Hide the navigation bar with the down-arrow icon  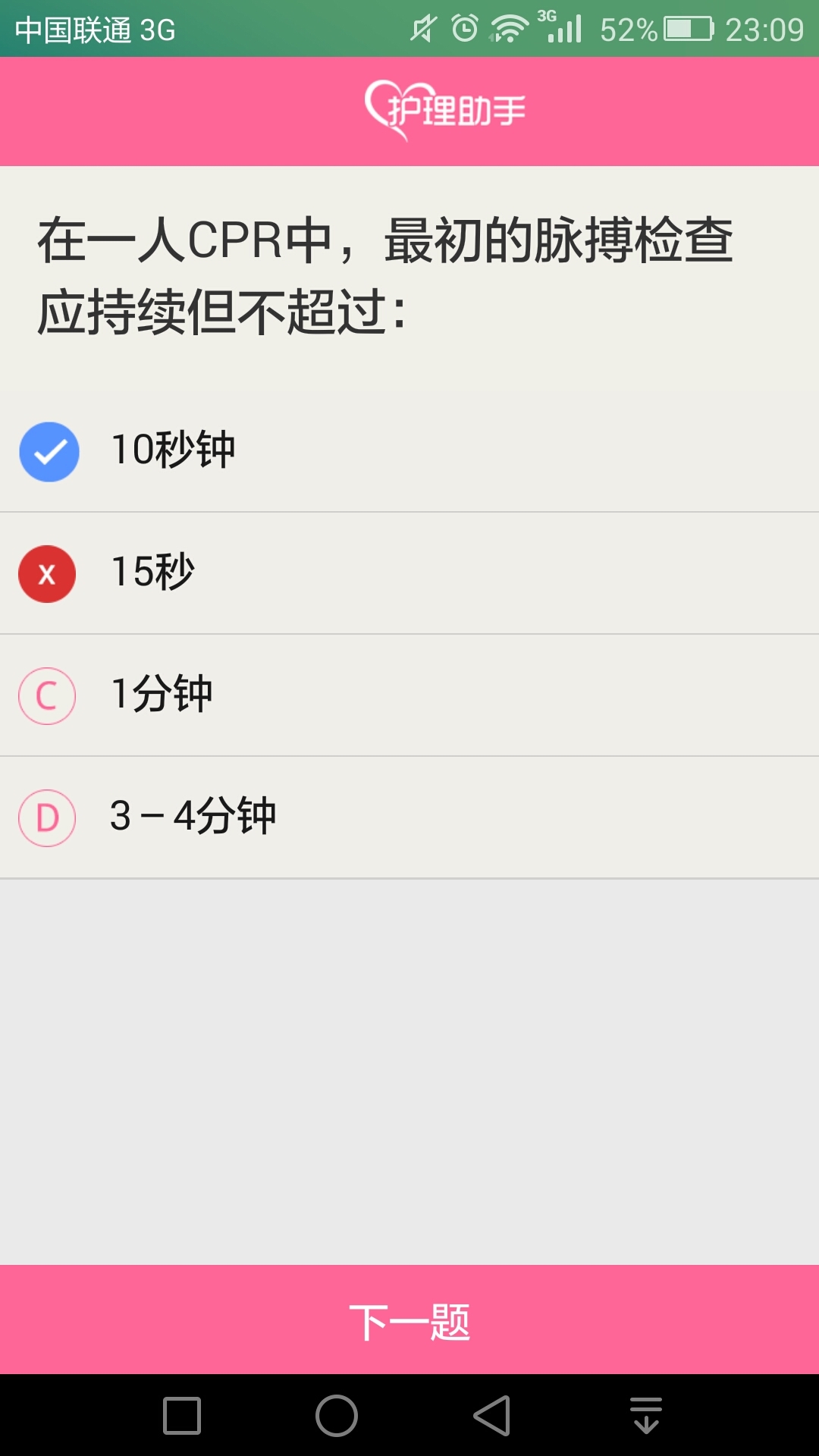(x=646, y=1415)
